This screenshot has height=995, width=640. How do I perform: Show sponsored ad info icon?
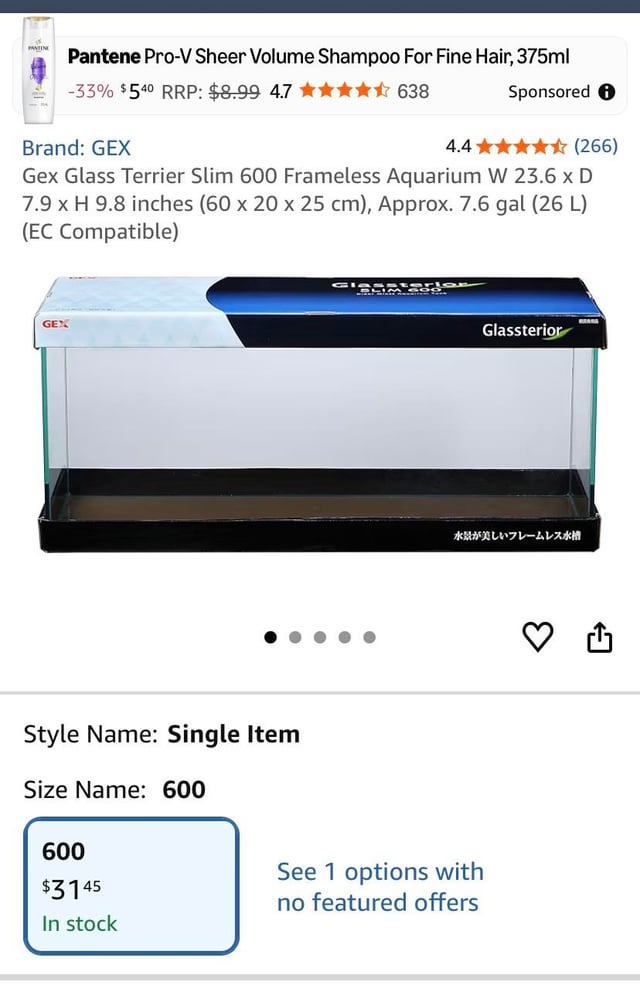point(606,92)
